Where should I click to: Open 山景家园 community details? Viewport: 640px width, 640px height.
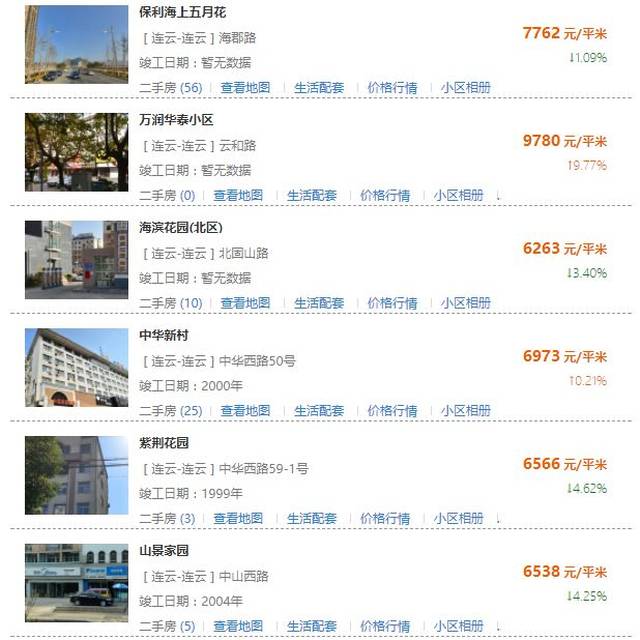coord(164,551)
